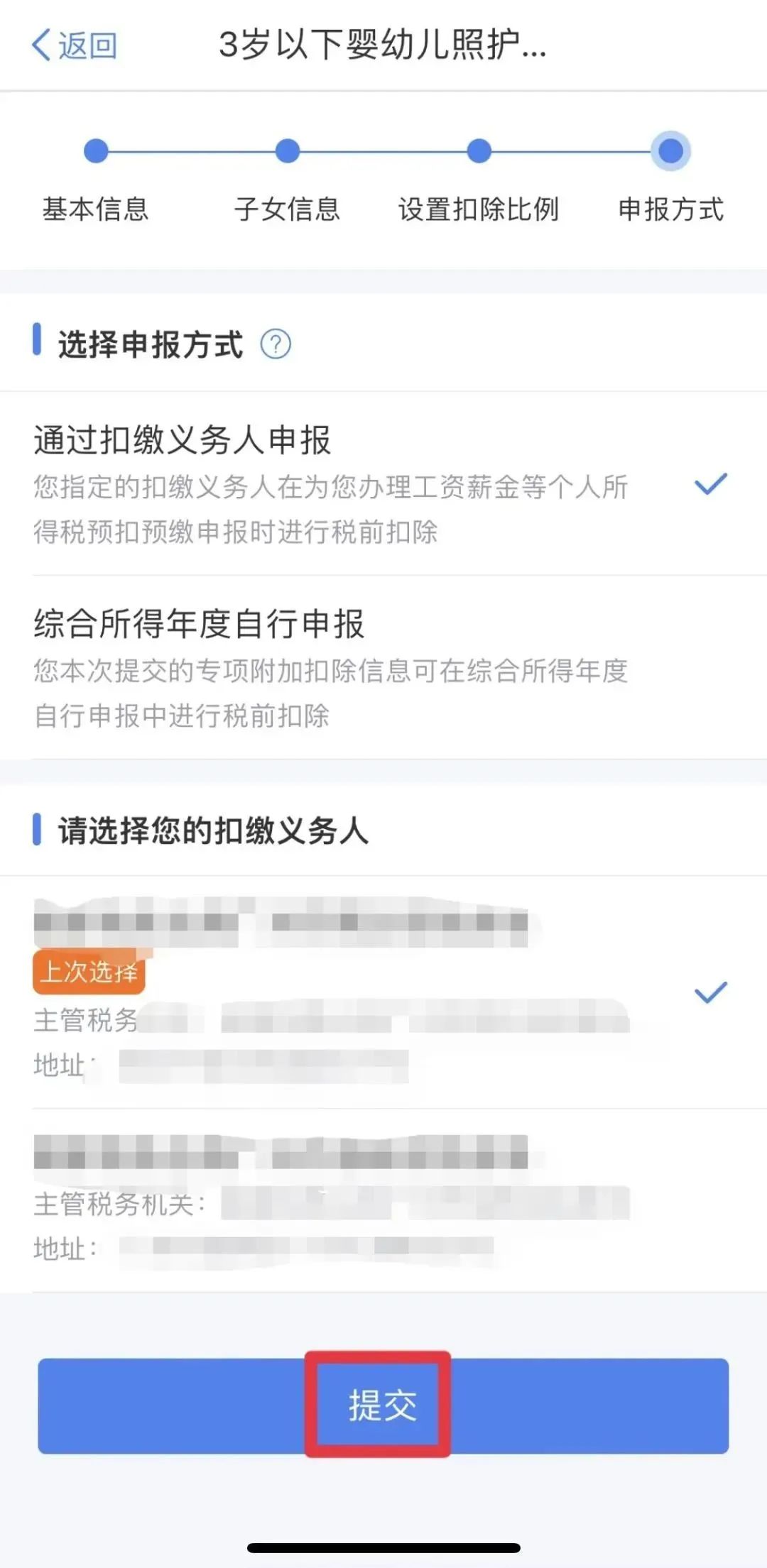This screenshot has width=767, height=1568.
Task: Open the help icon beside 选择申报方式
Action: 276,345
